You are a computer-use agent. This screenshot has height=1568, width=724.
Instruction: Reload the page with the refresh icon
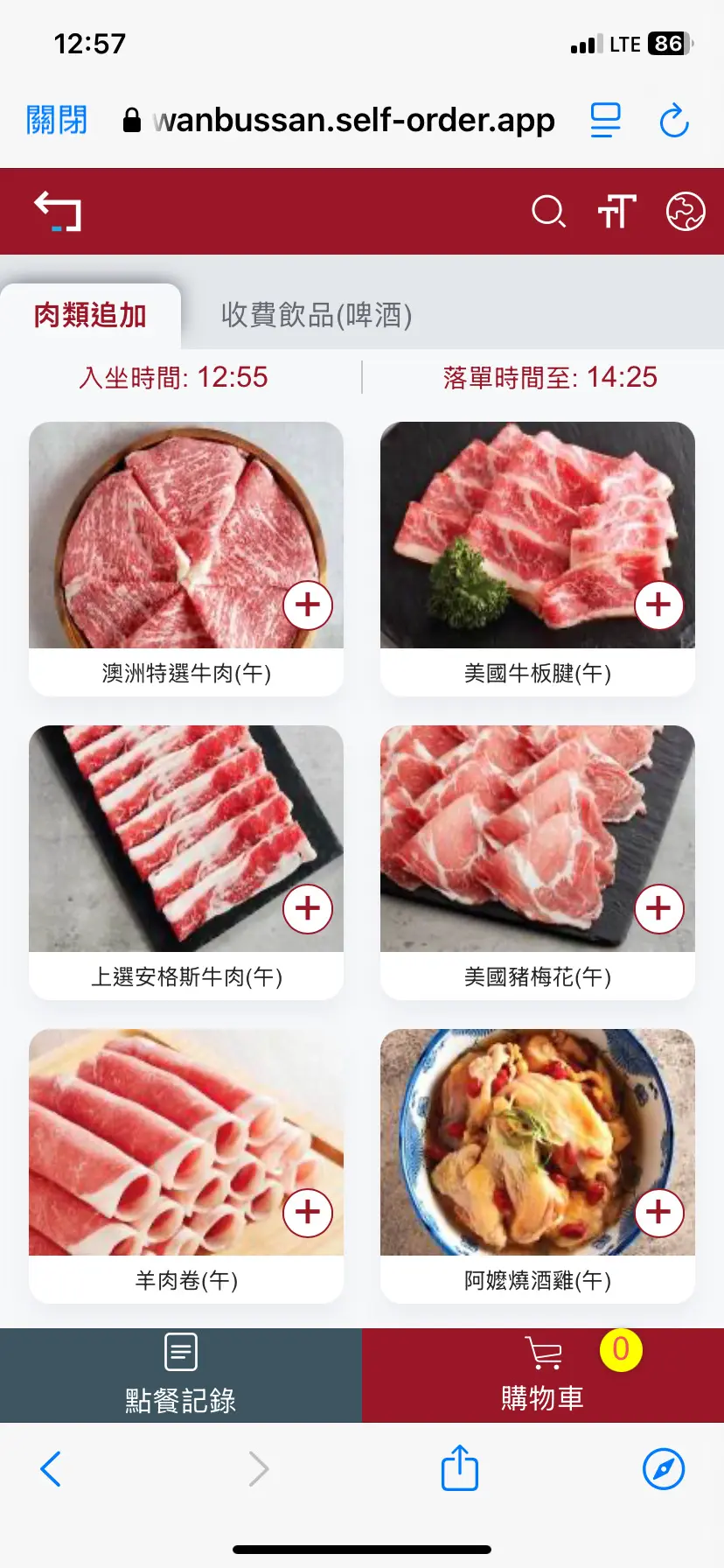pyautogui.click(x=674, y=121)
